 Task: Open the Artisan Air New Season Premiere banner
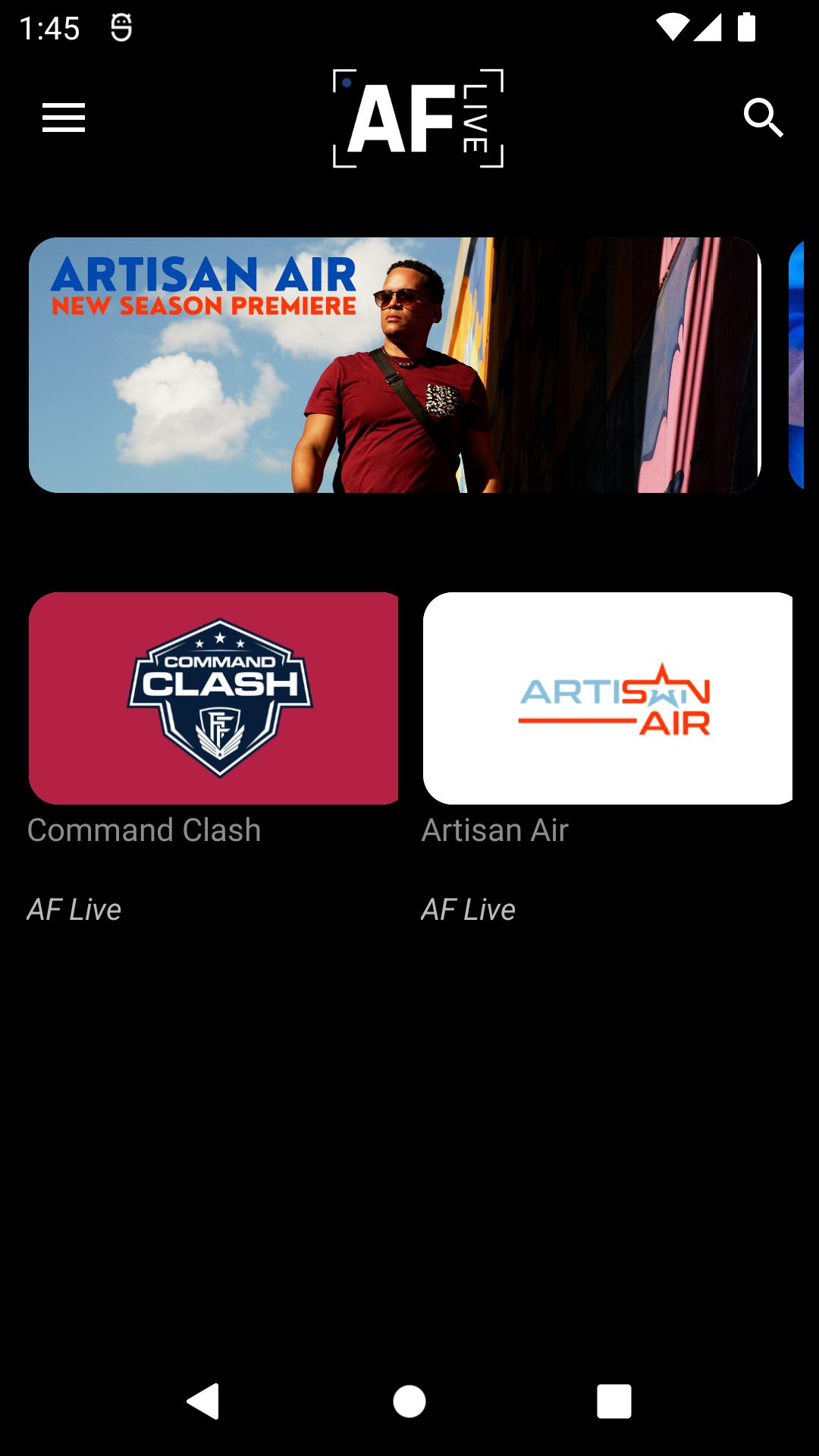(x=394, y=365)
